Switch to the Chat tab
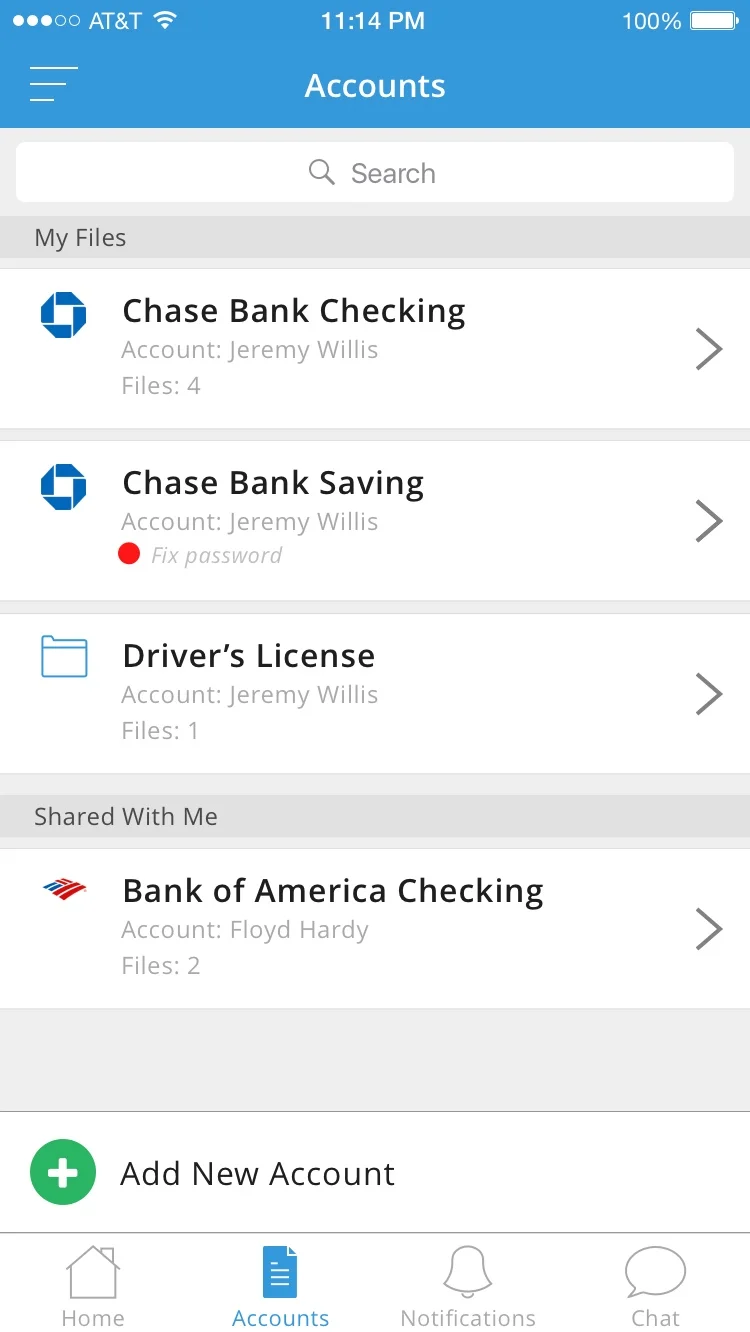The height and width of the screenshot is (1332, 750). pyautogui.click(x=655, y=1286)
